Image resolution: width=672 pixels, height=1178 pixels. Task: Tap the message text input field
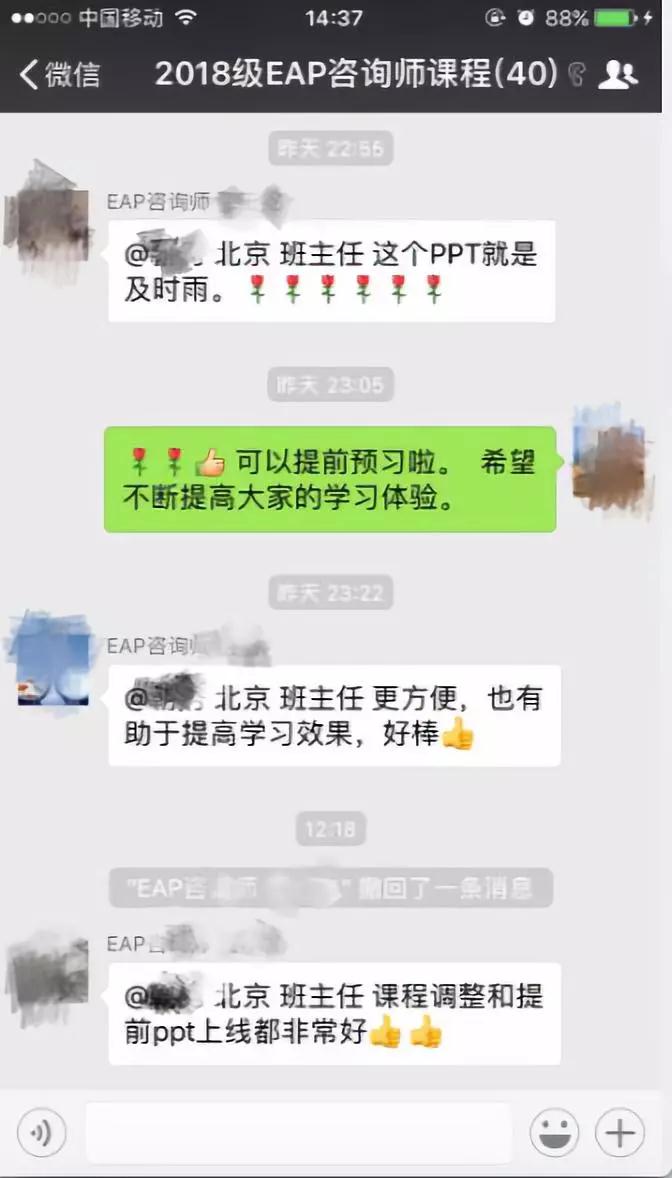297,1133
